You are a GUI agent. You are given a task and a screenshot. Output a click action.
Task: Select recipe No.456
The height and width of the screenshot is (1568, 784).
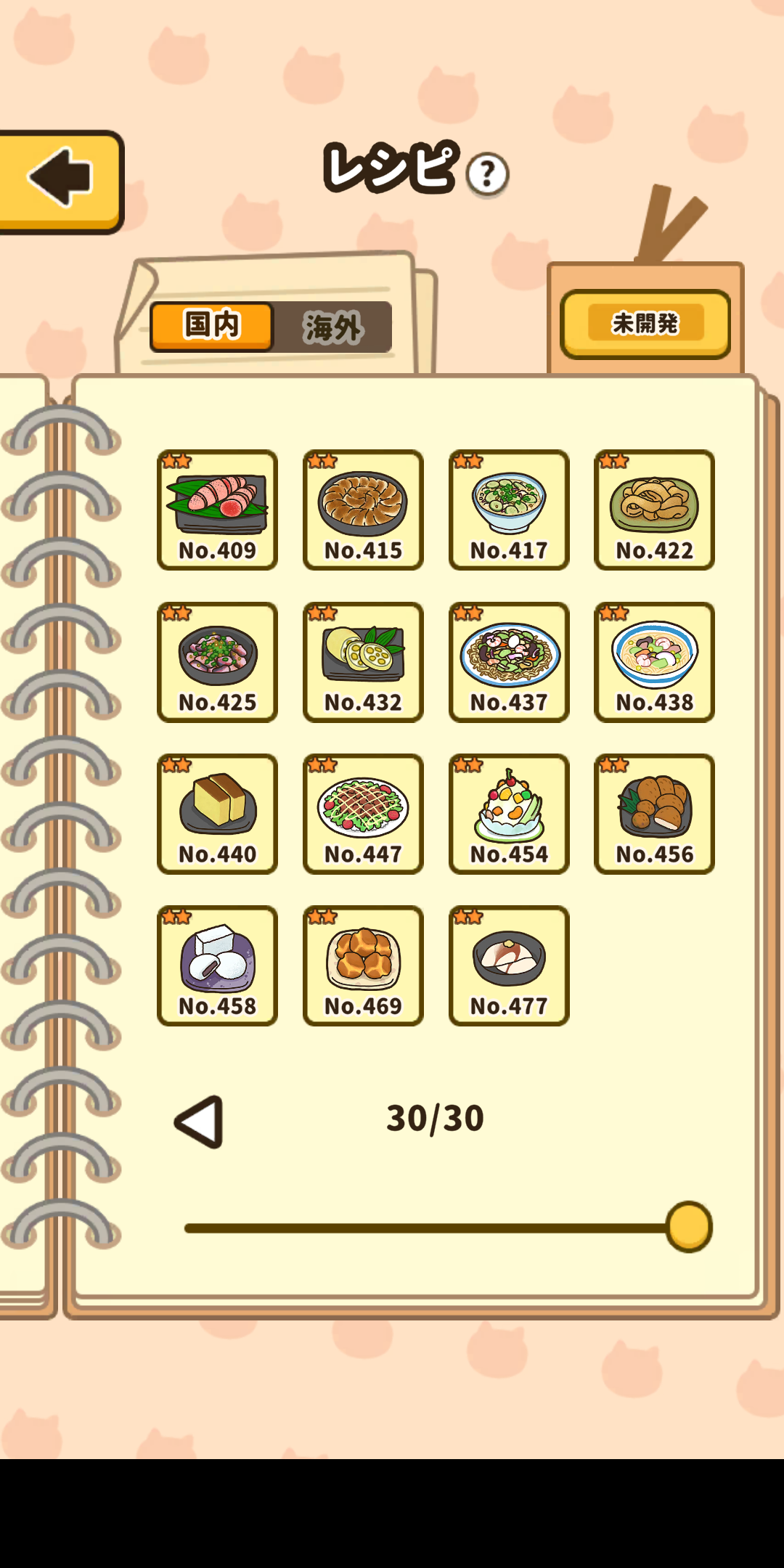click(x=654, y=814)
